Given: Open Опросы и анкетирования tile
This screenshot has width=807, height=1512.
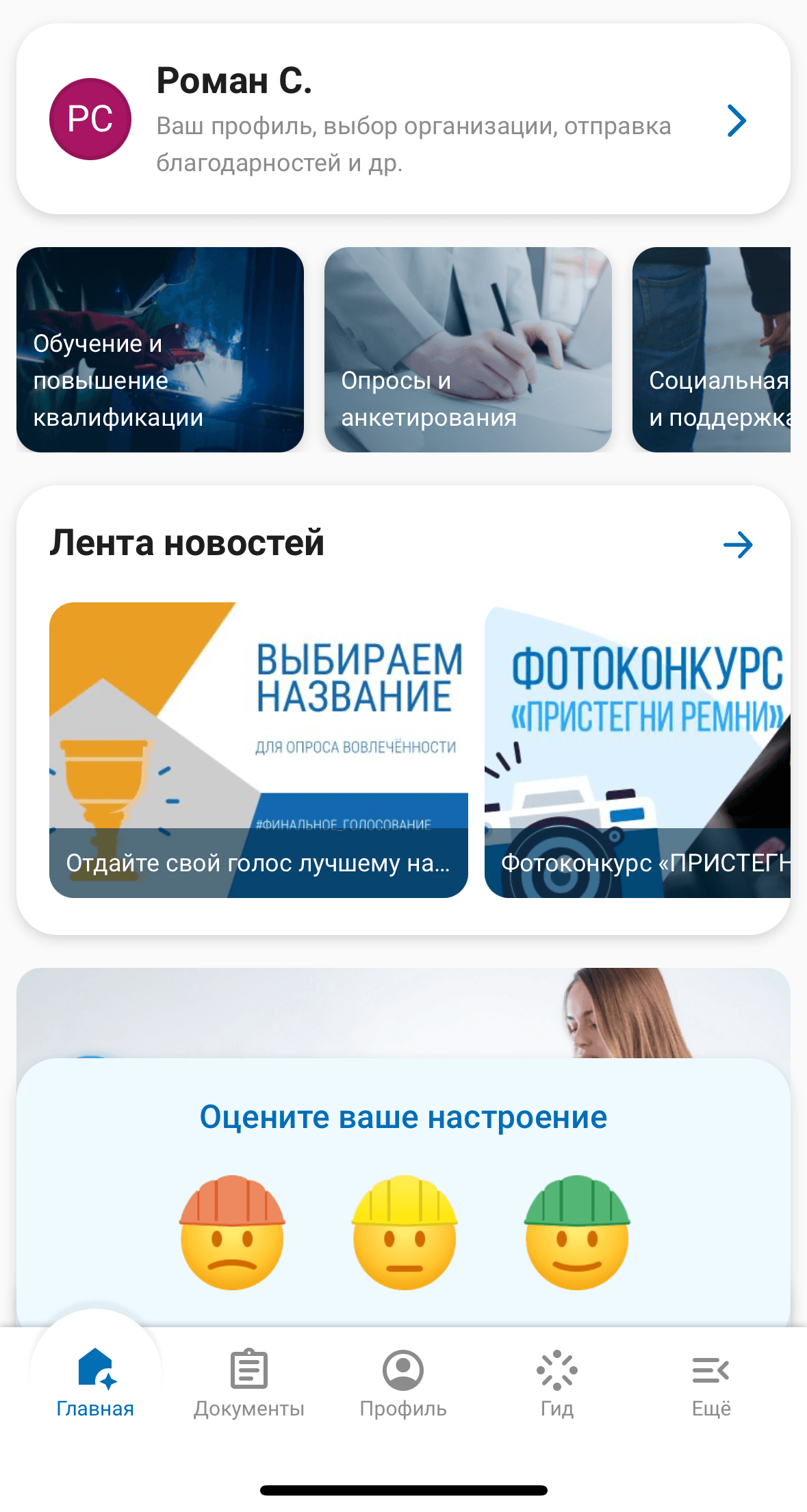Looking at the screenshot, I should 467,350.
